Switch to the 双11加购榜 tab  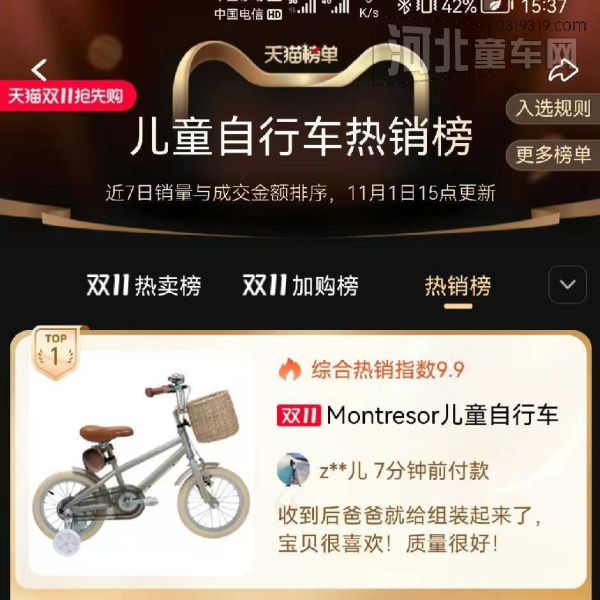pos(300,286)
